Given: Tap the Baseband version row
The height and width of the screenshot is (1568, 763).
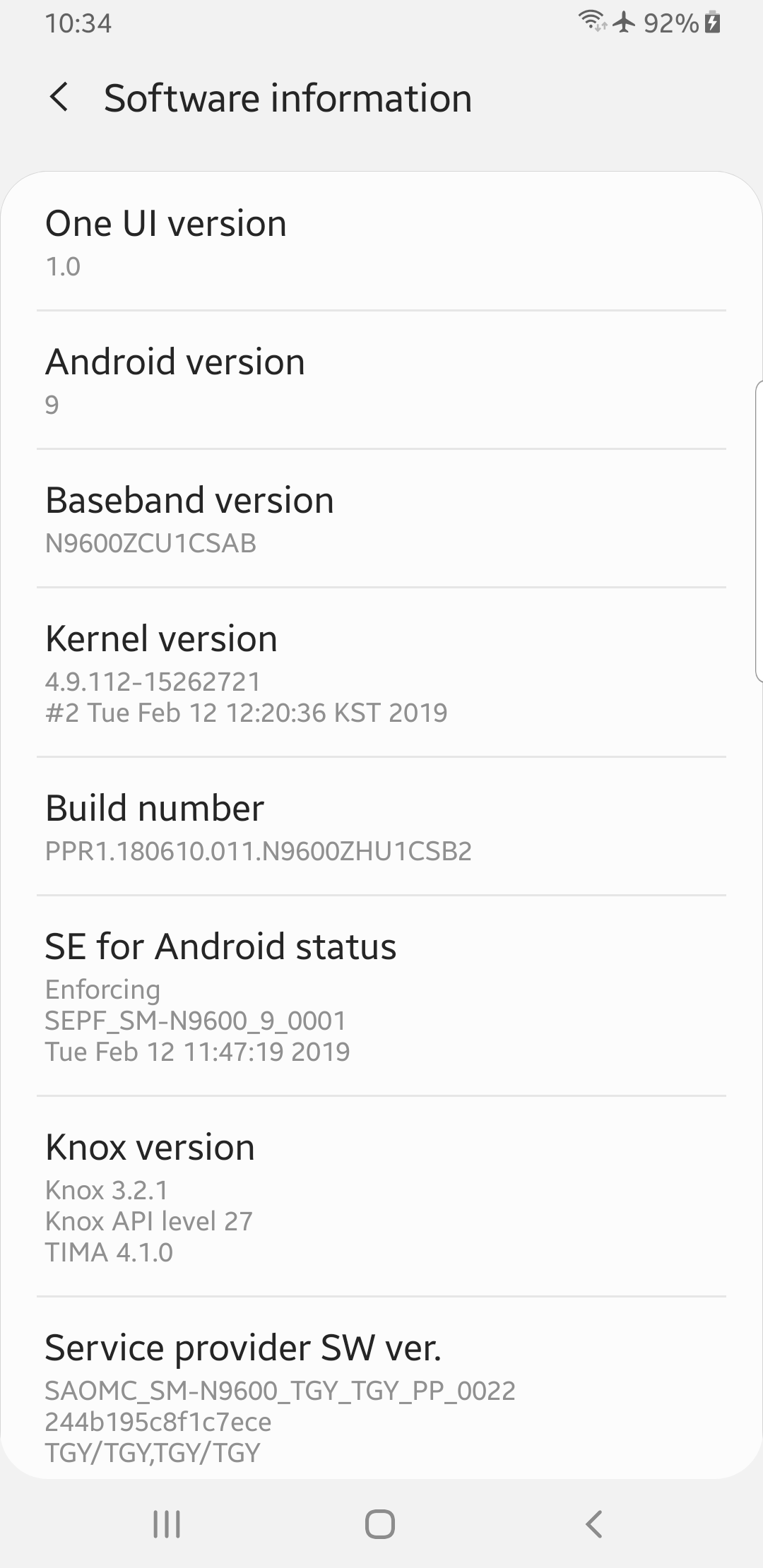Looking at the screenshot, I should 381,519.
